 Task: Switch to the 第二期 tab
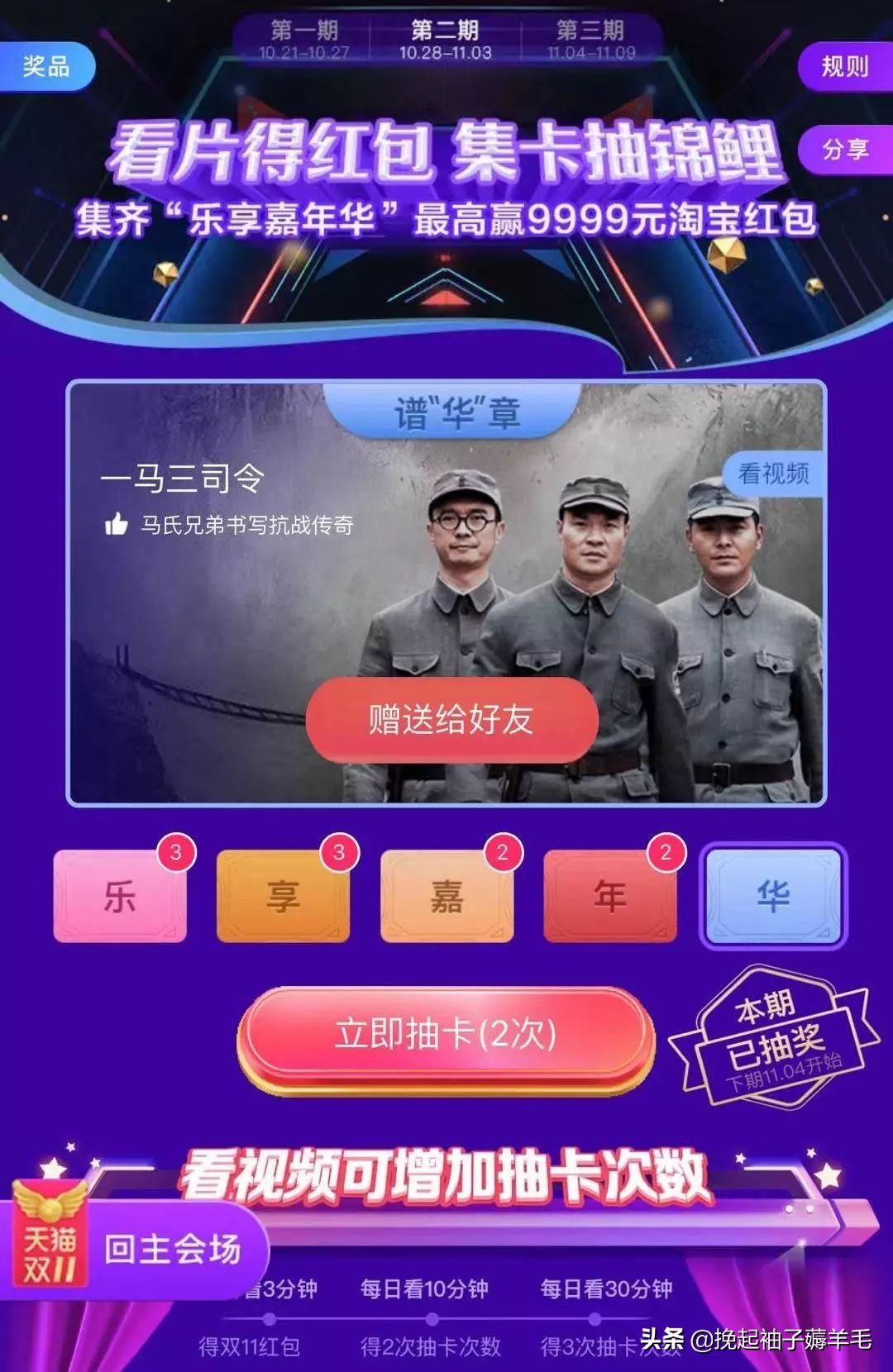click(x=445, y=37)
